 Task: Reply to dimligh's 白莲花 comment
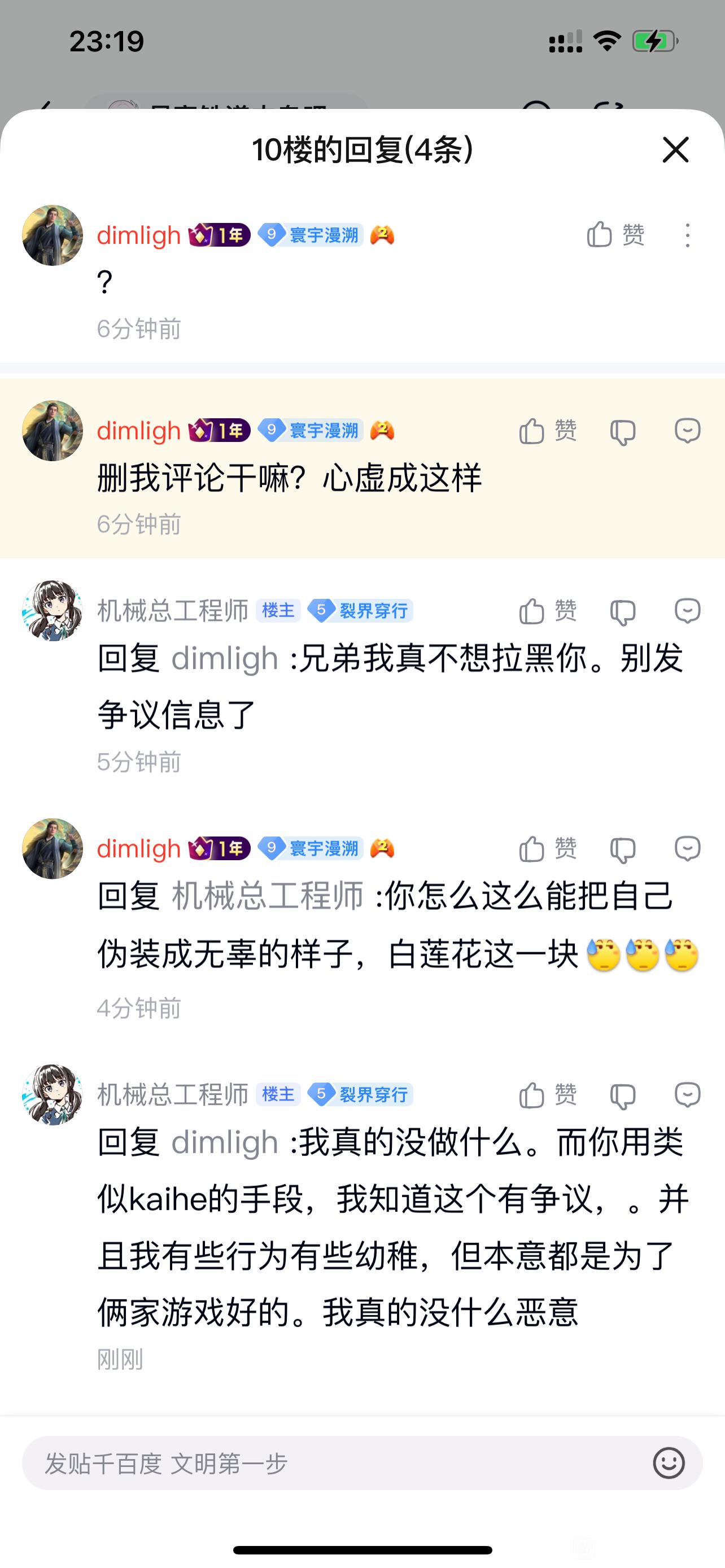[687, 848]
